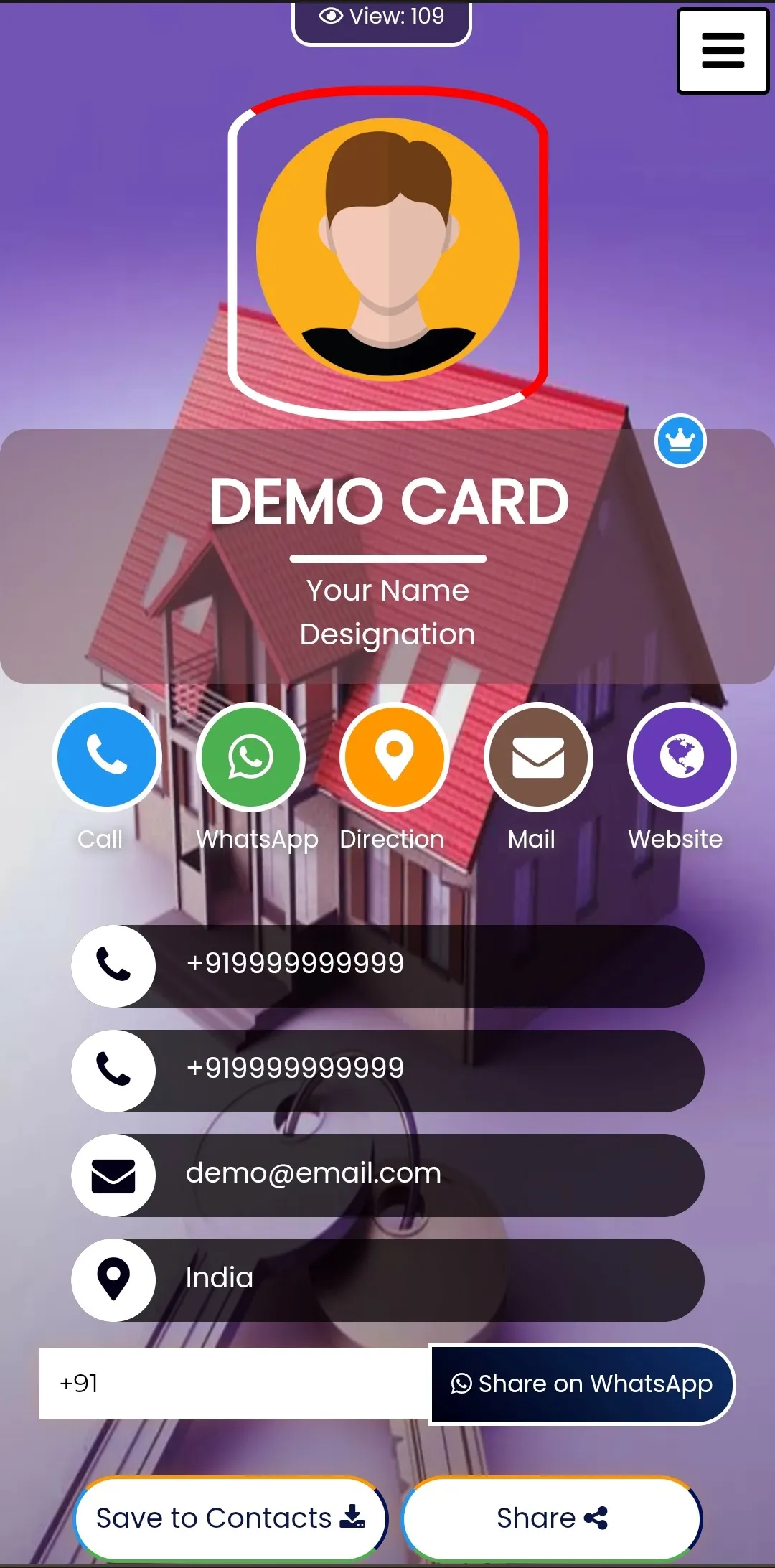Open WhatsApp chat via green icon
The image size is (775, 1568).
[250, 757]
